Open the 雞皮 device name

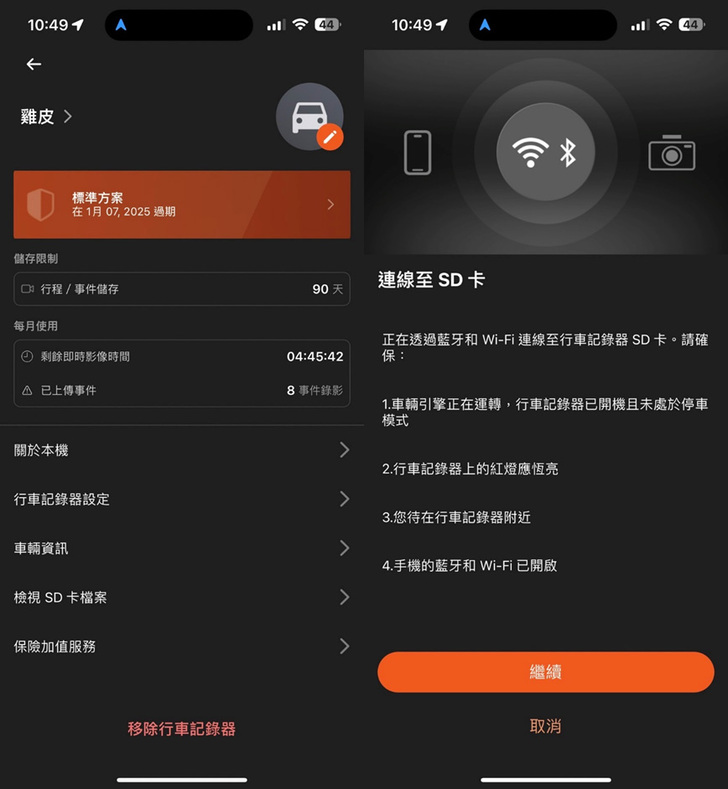click(x=46, y=117)
